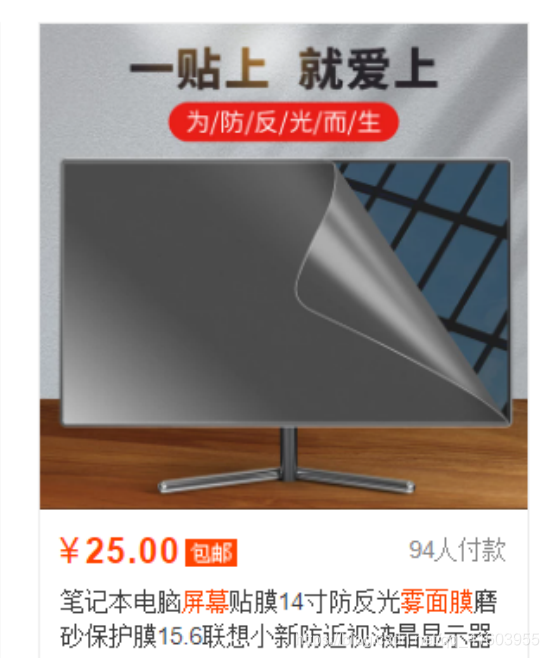
Task: Open the 笔记本电脑屏幕贴膜 product title link
Action: 279,619
